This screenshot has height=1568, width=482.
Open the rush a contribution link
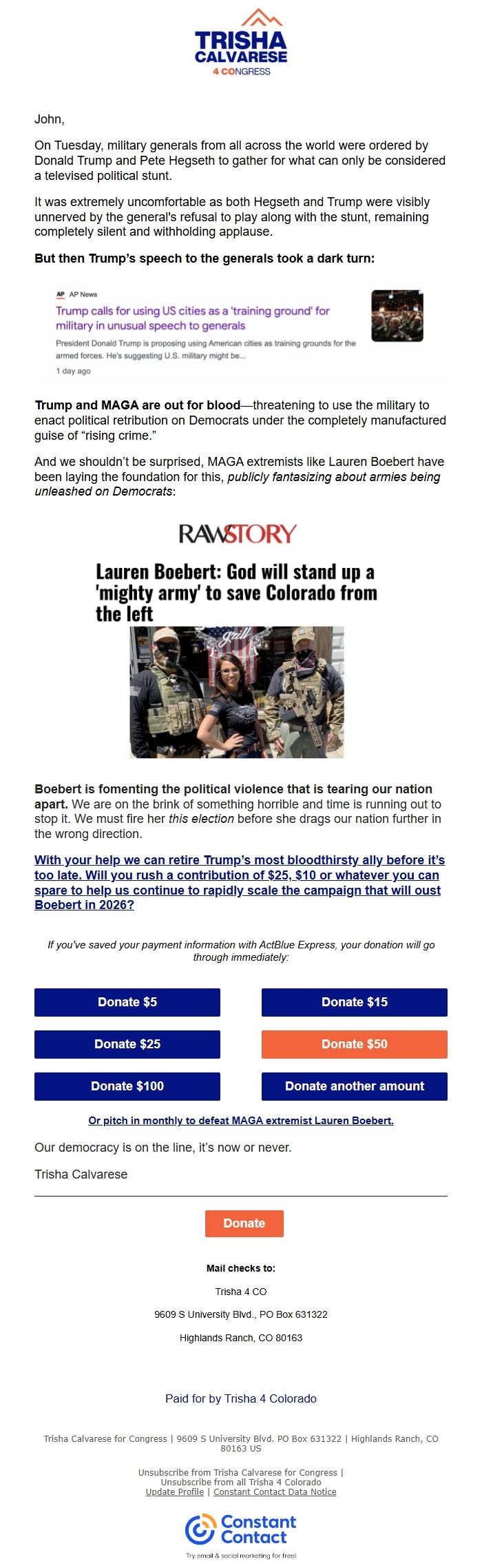(x=240, y=882)
